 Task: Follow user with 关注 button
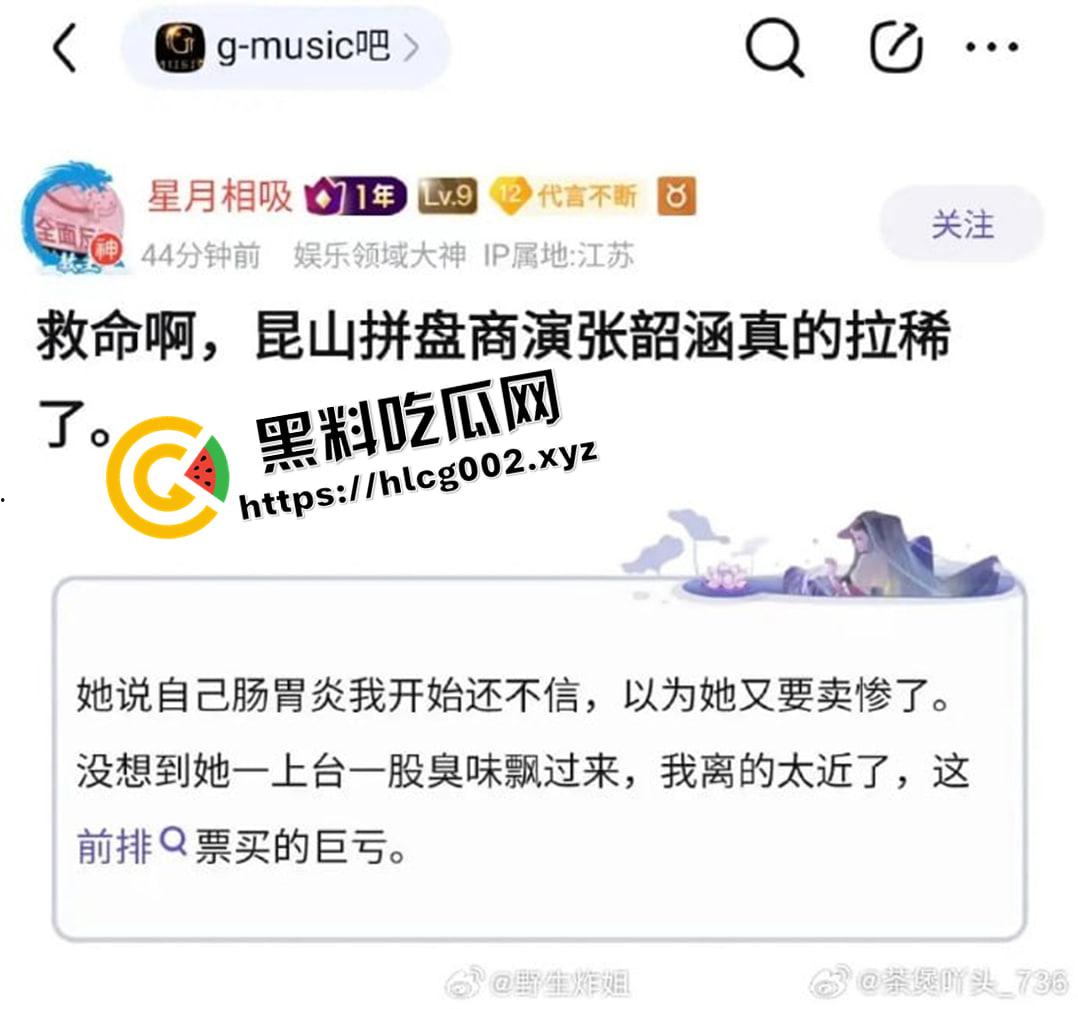(x=962, y=224)
